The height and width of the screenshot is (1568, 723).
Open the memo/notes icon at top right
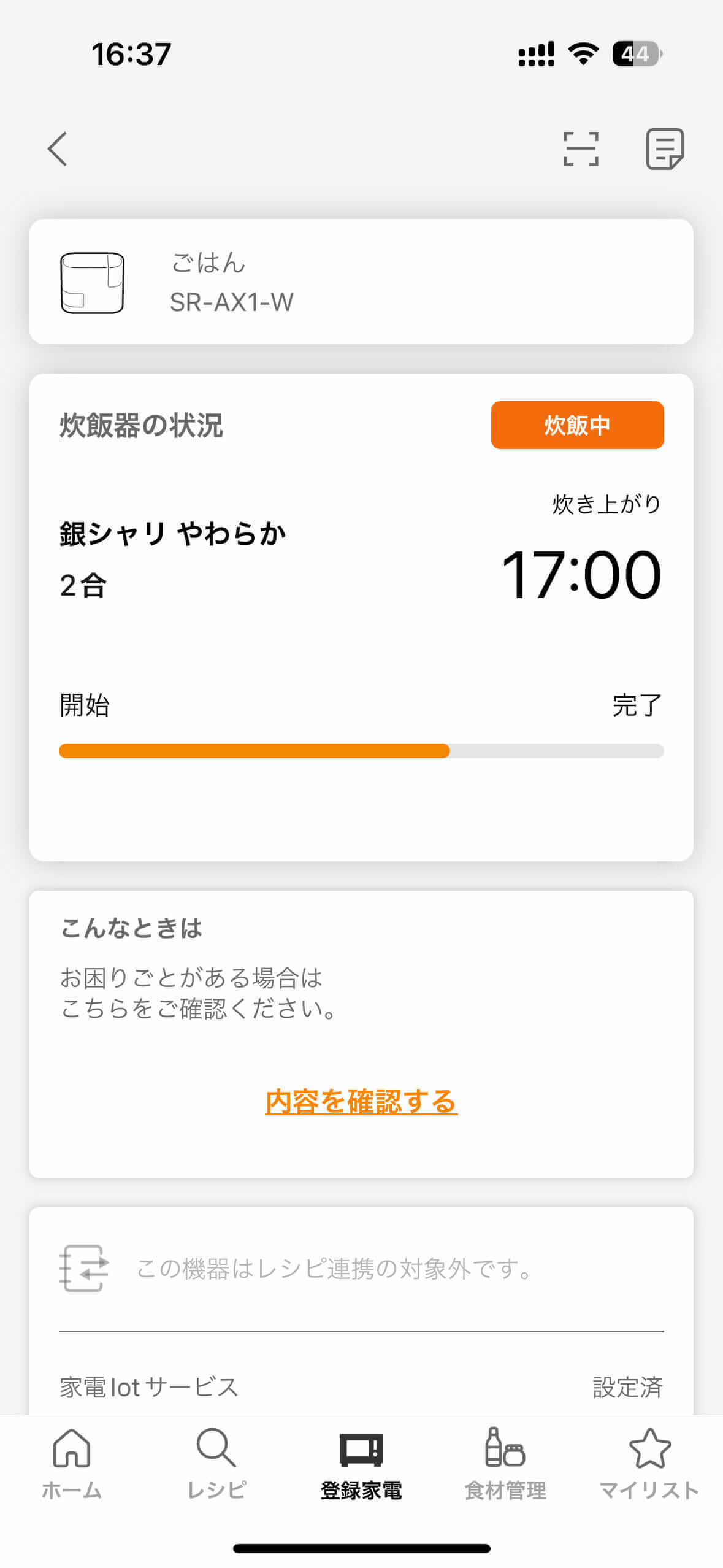click(x=665, y=148)
